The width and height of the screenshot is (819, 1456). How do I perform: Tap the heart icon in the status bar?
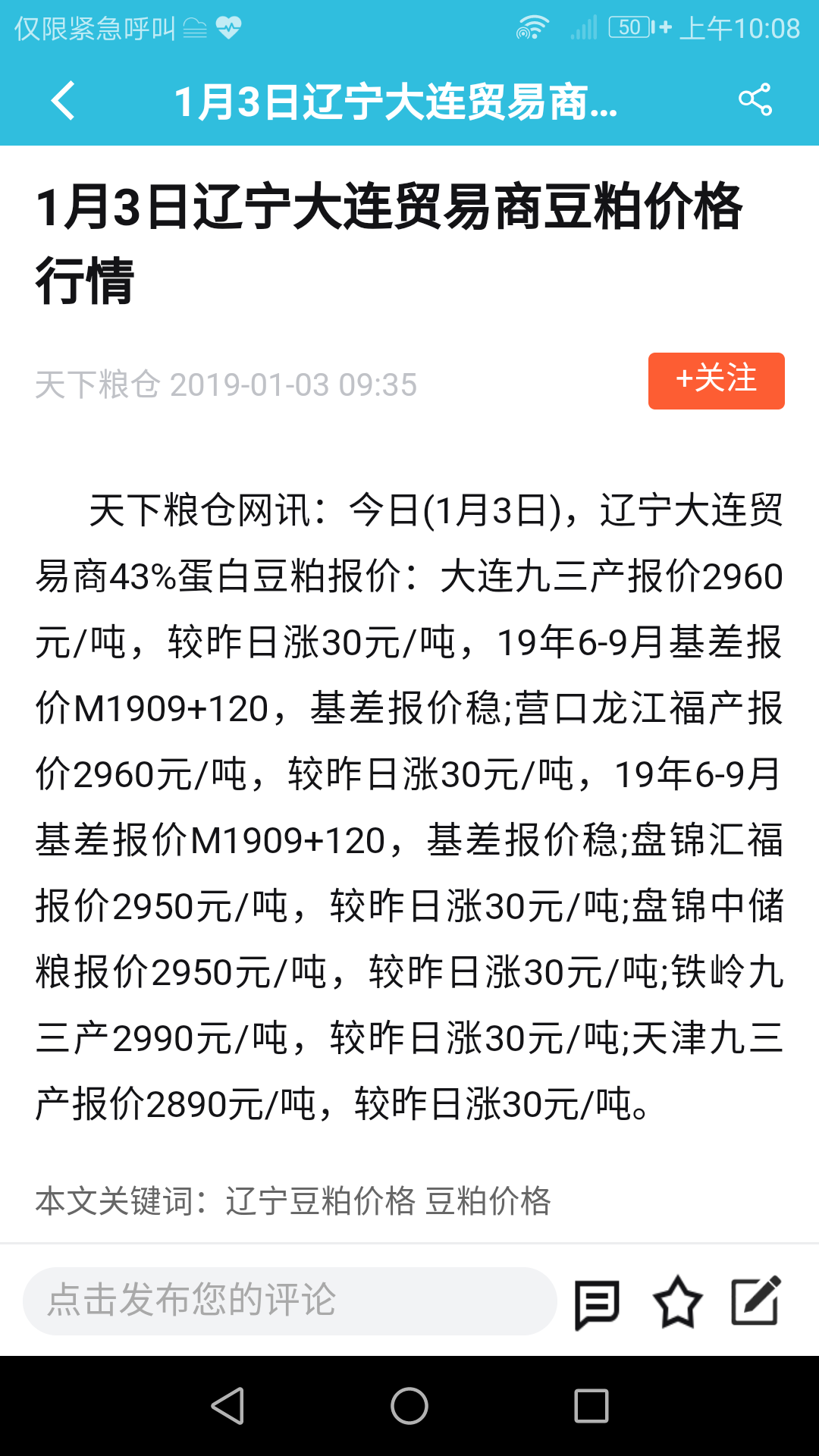point(230,28)
